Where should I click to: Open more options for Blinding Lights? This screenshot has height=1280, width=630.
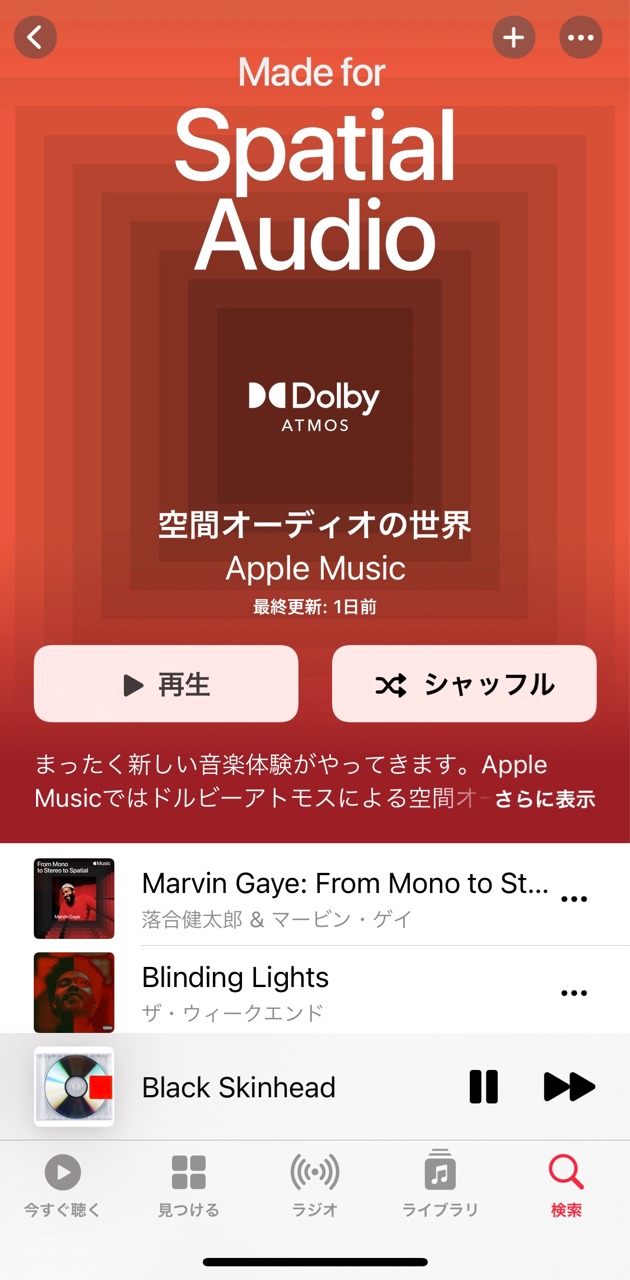coord(574,993)
